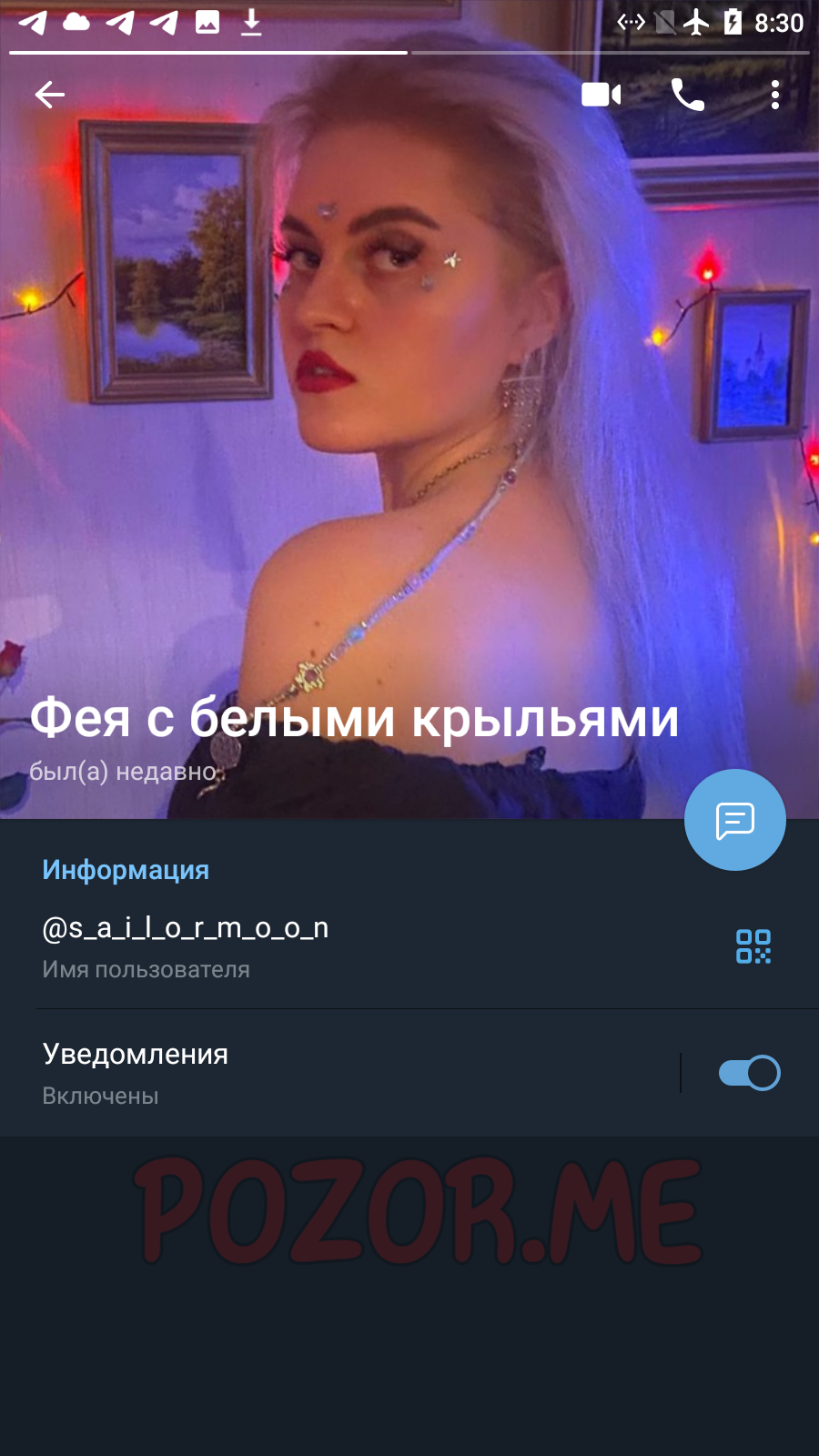819x1456 pixels.
Task: Open the Уведомления notification settings
Action: (339, 1073)
